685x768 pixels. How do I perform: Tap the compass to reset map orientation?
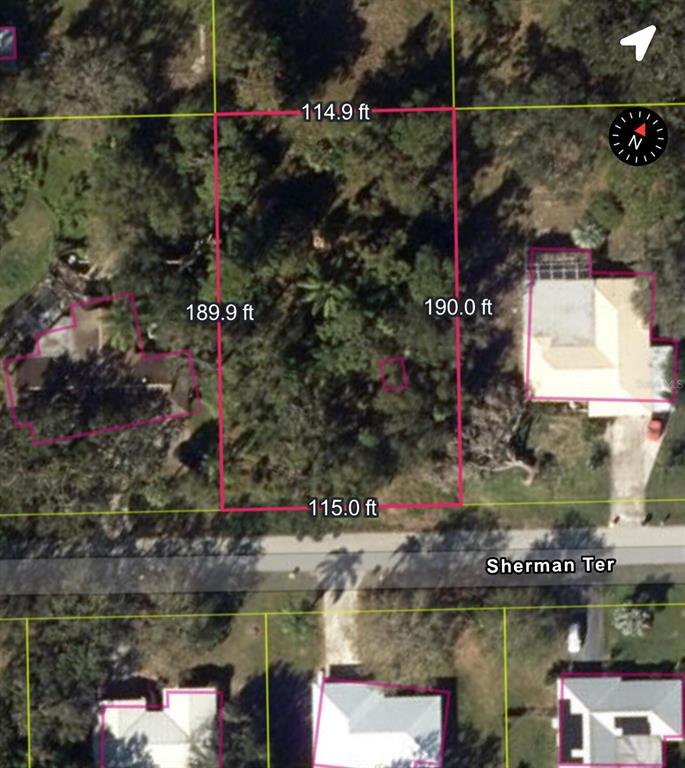pos(638,136)
